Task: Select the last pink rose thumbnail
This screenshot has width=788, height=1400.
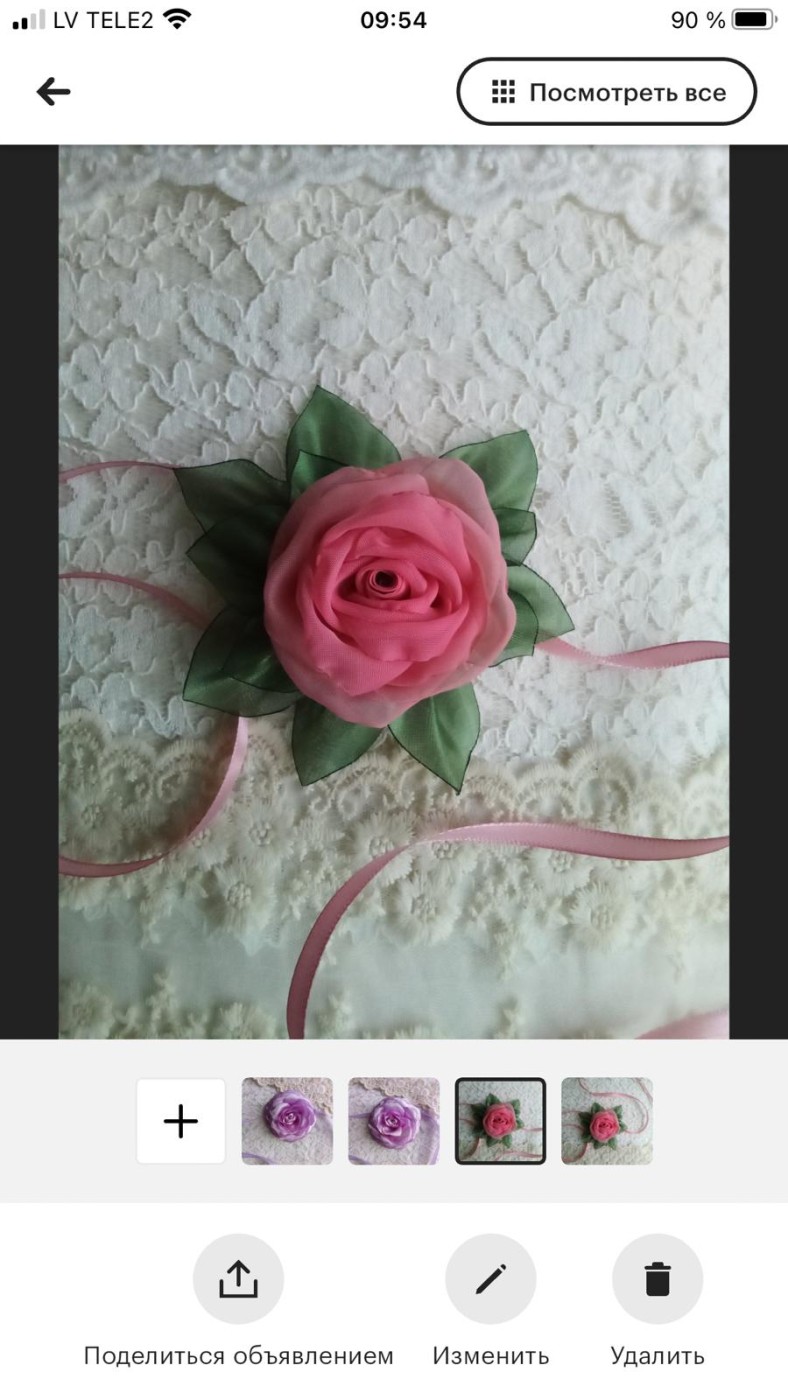Action: [607, 1121]
